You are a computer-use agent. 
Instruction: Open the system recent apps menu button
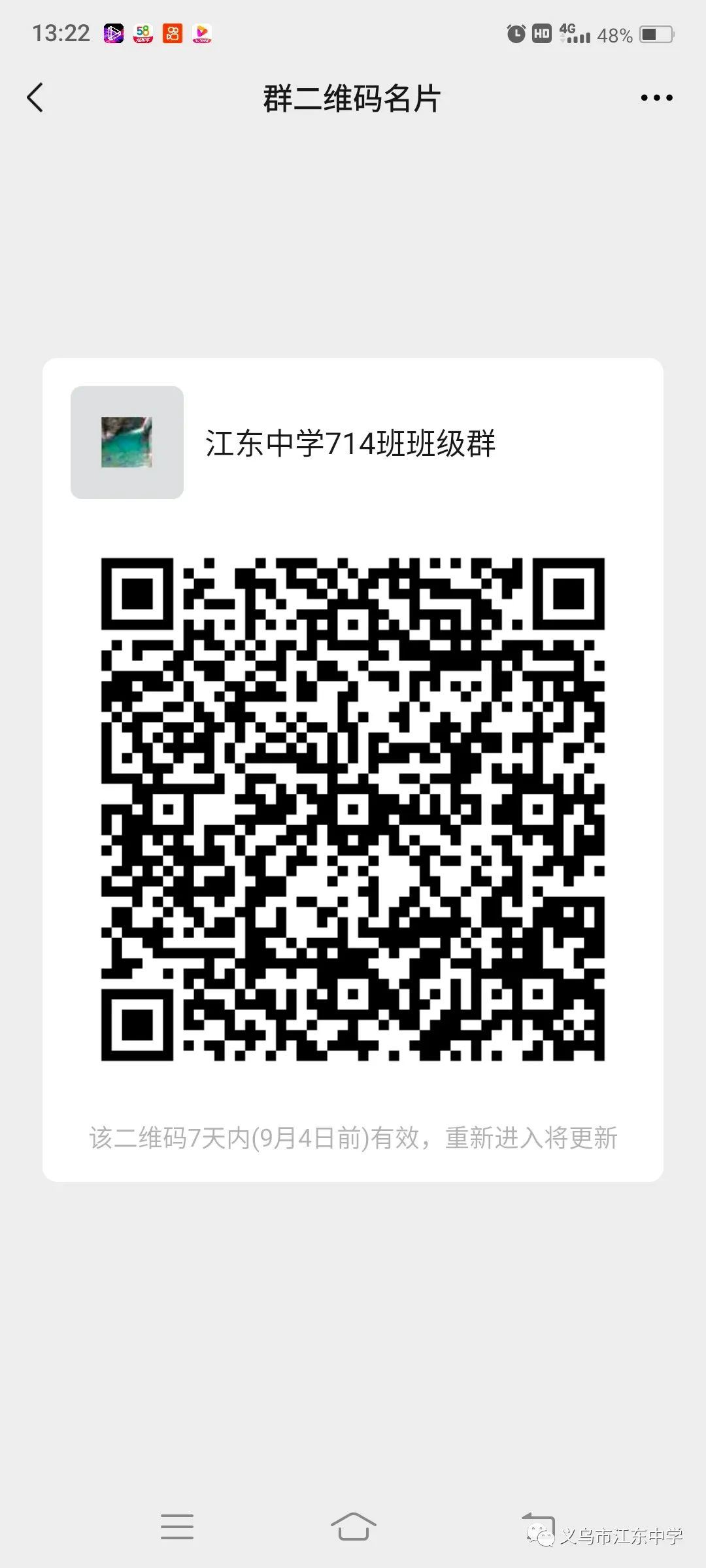tap(177, 1526)
